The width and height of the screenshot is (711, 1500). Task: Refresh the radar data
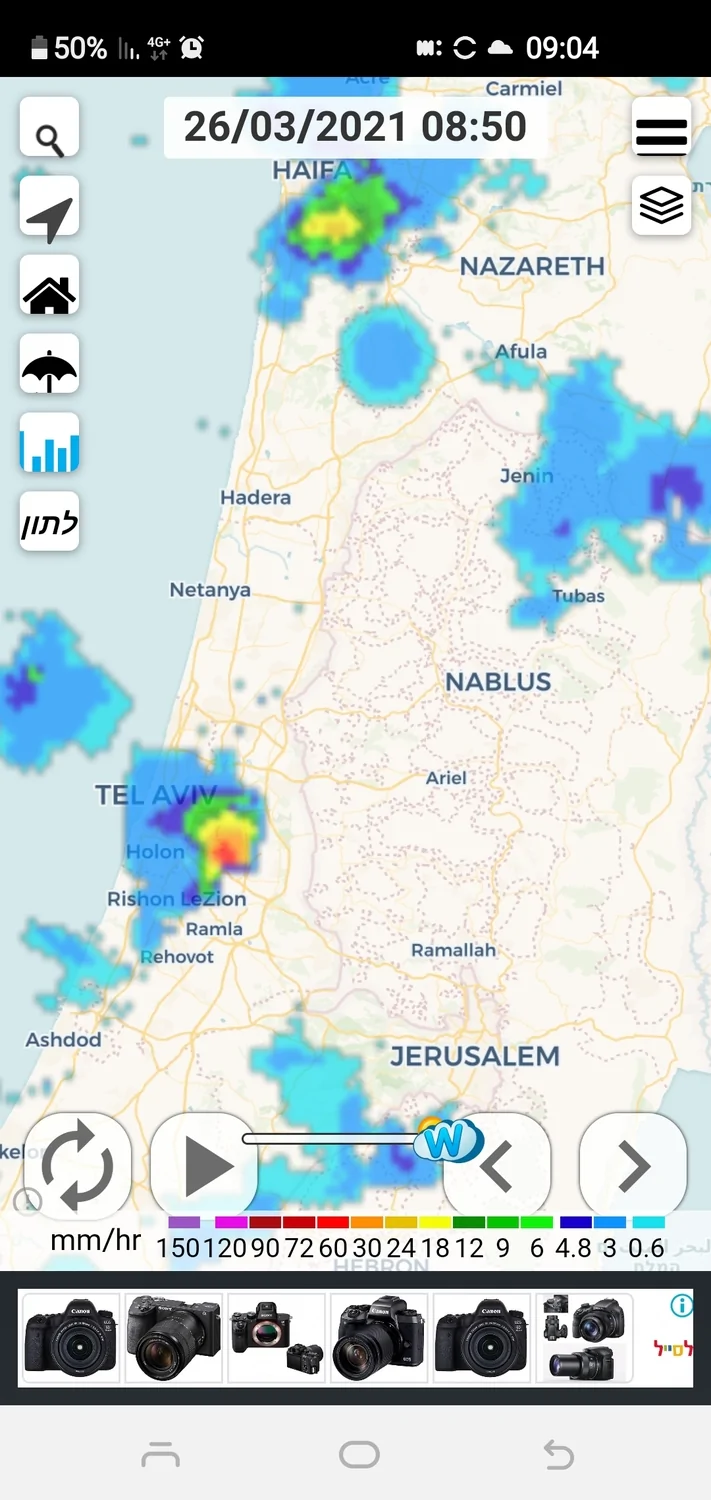click(x=77, y=1166)
